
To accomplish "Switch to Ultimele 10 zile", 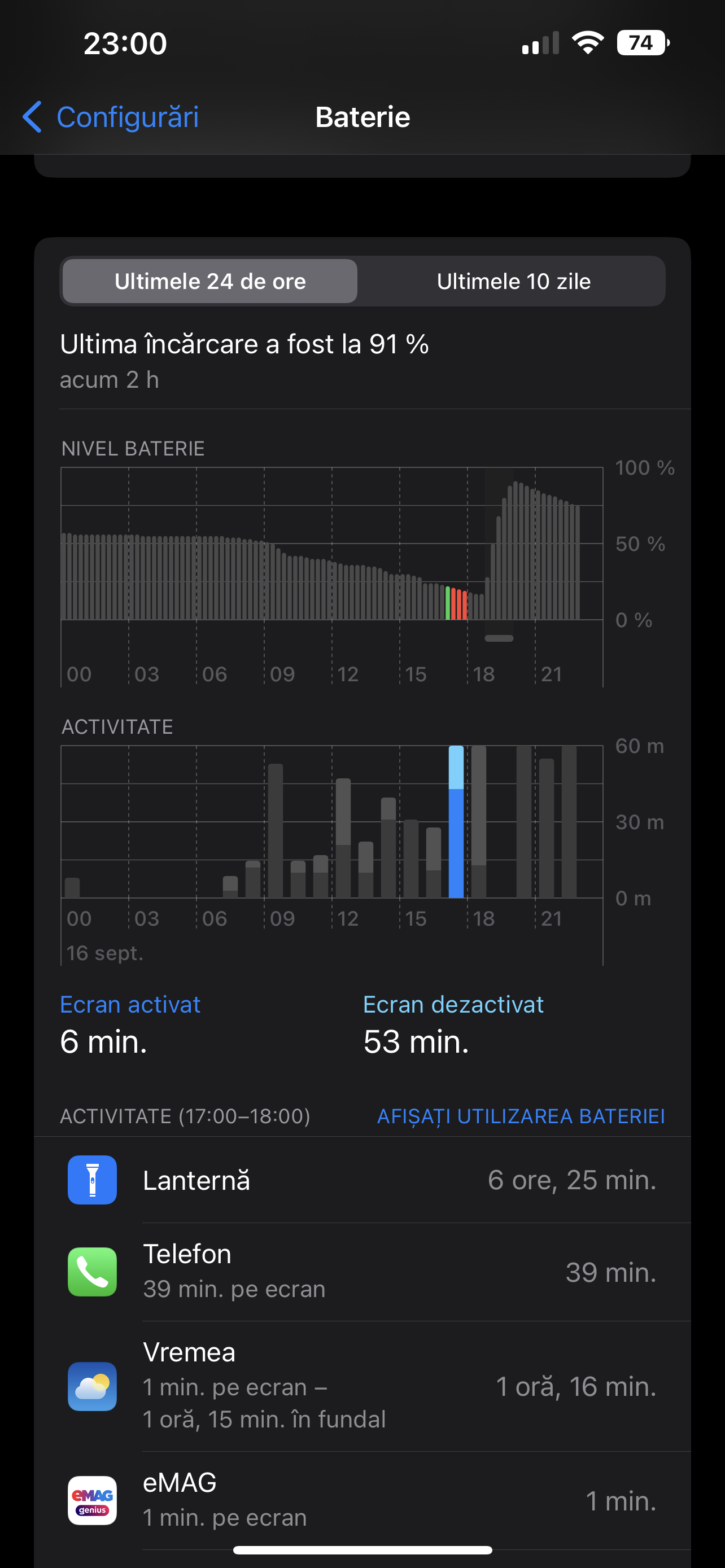I will [513, 281].
